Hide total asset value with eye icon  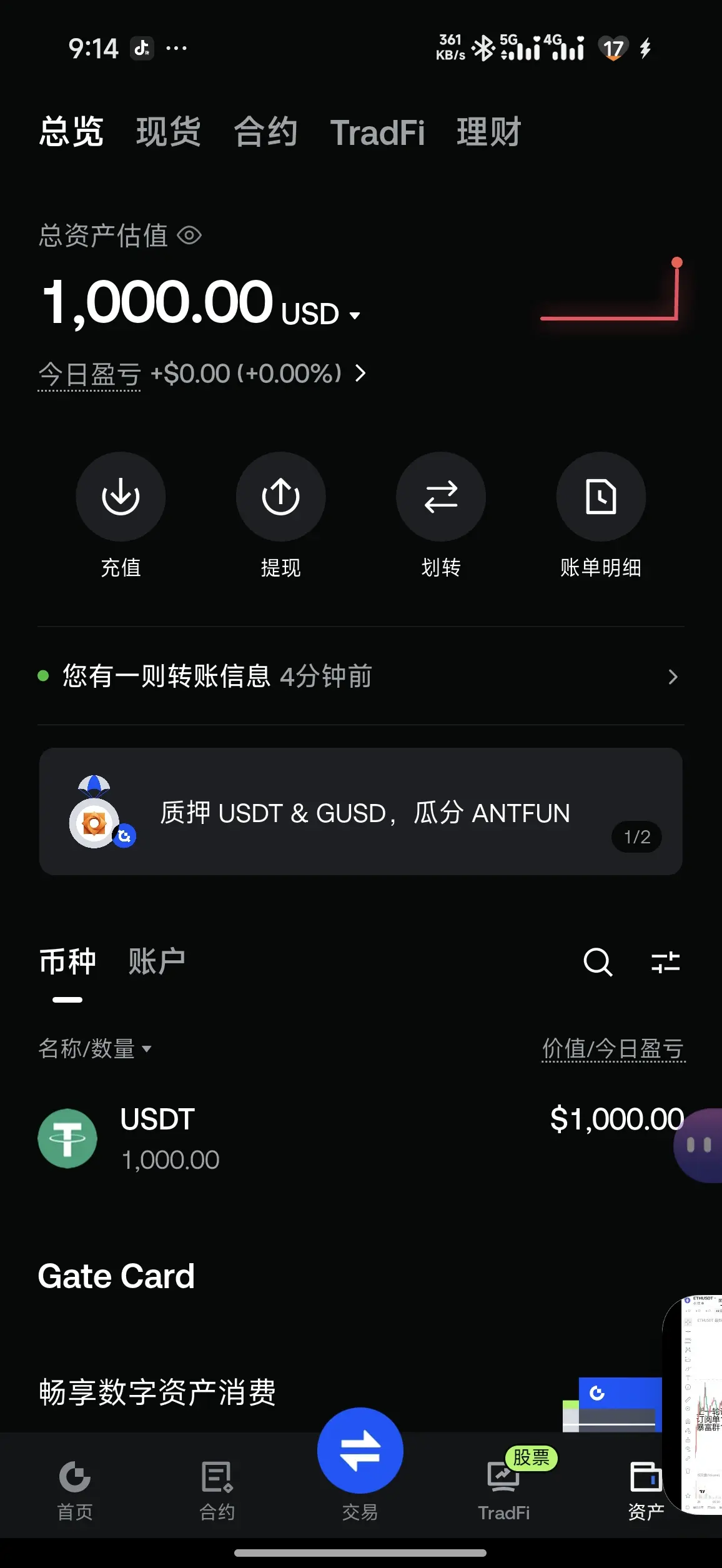coord(189,236)
